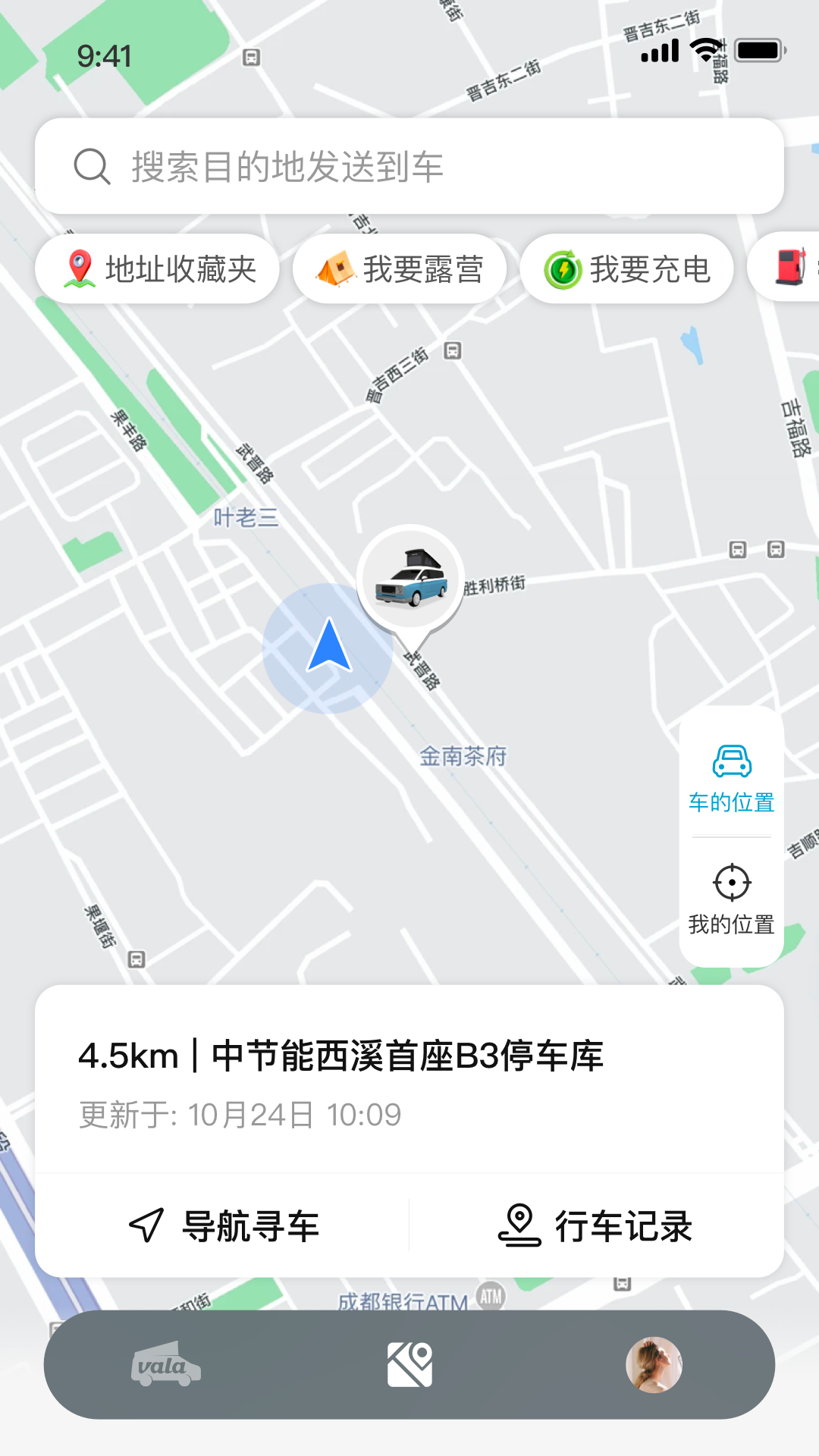Tap the tent icon next to 我要露营
The image size is (819, 1456).
pyautogui.click(x=335, y=268)
